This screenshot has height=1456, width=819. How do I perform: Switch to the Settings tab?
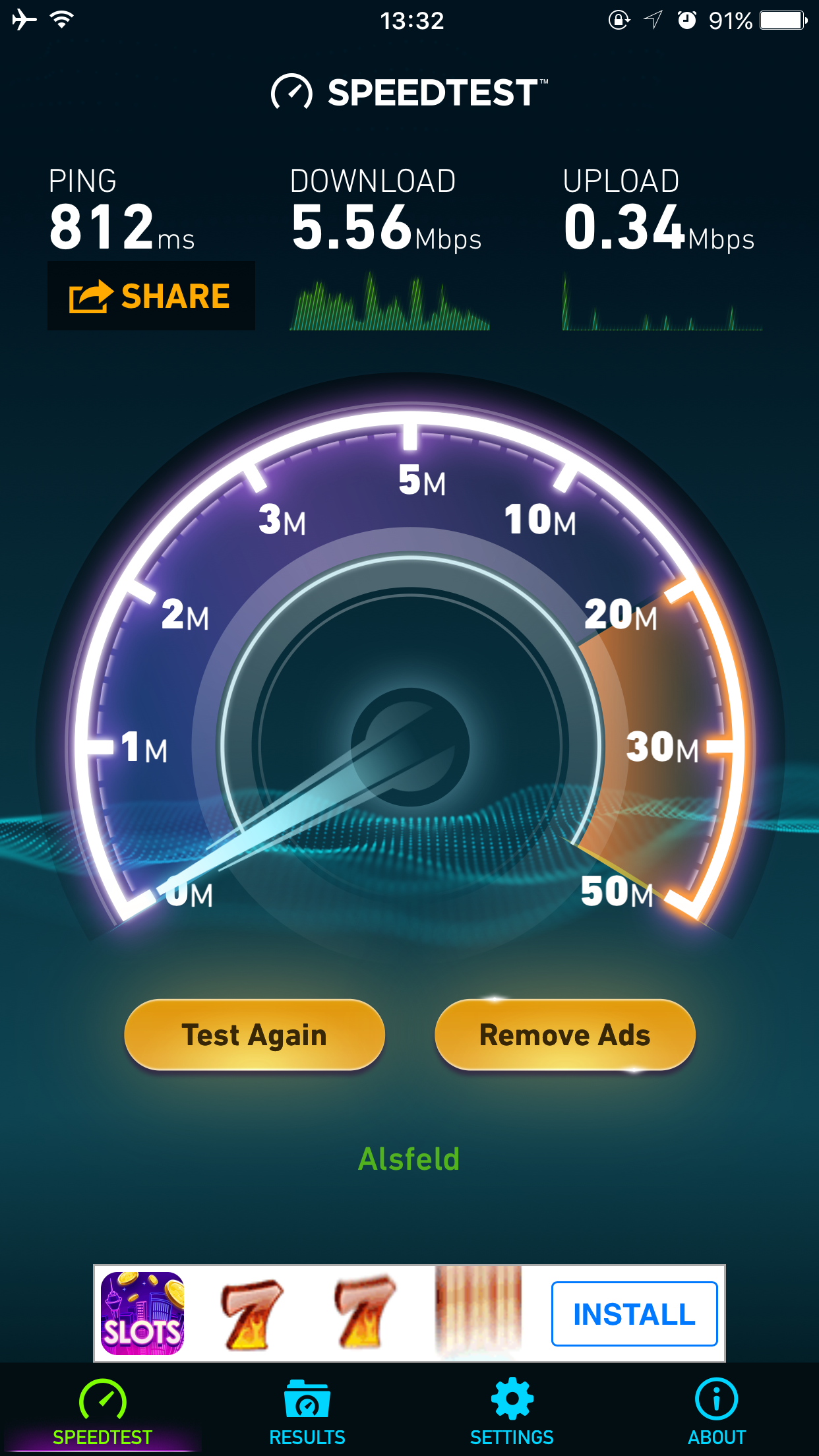point(512,1411)
